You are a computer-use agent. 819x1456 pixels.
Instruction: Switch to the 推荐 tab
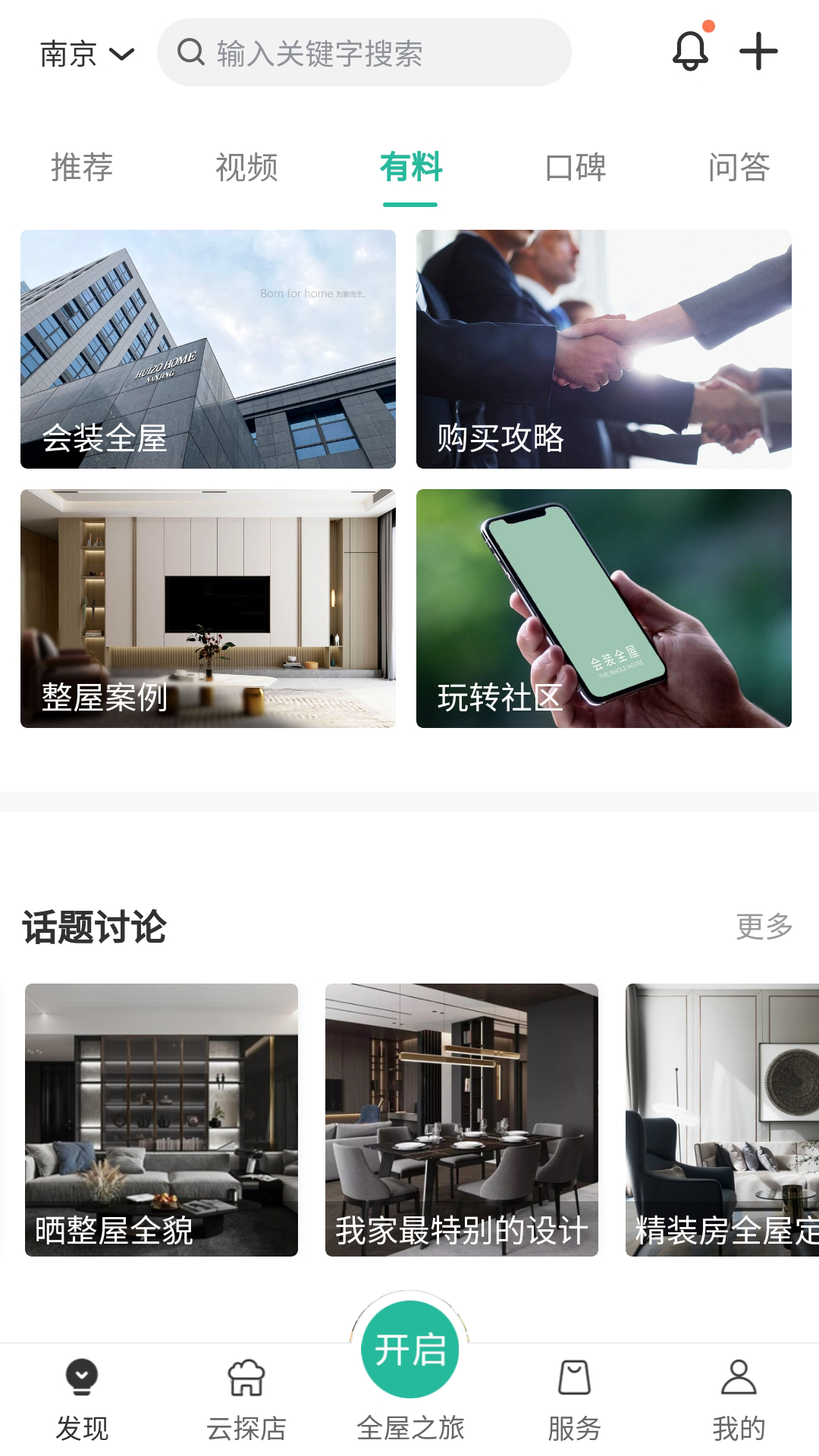tap(80, 168)
